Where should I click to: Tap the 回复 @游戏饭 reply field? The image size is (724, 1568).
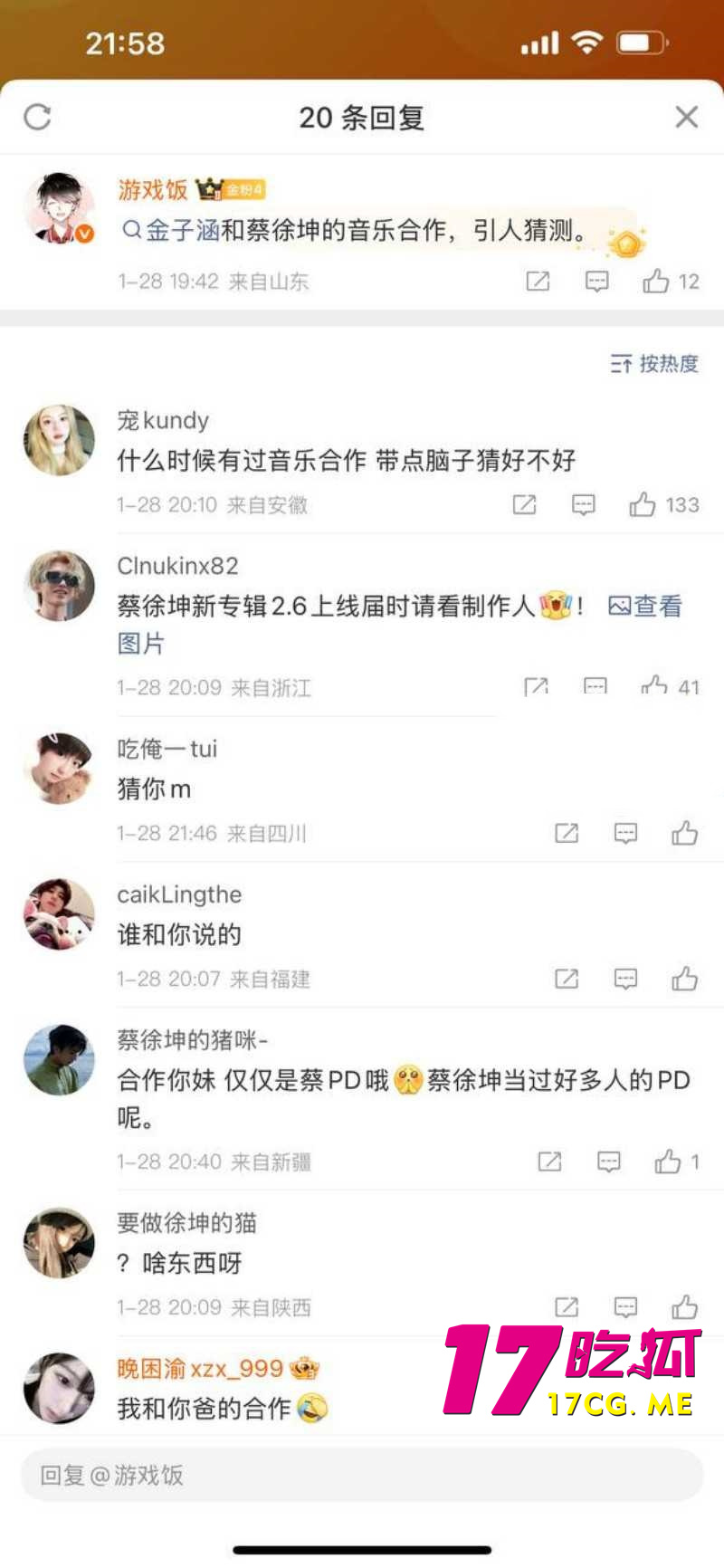point(271,1476)
